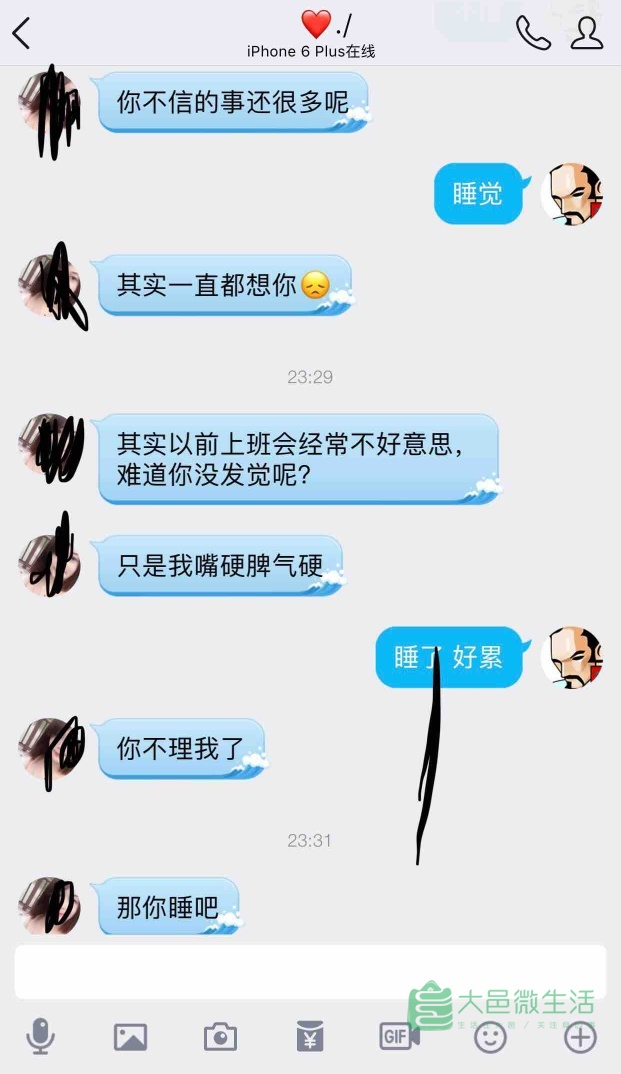Open the camera to take a photo
Image resolution: width=621 pixels, height=1074 pixels.
click(x=220, y=1037)
